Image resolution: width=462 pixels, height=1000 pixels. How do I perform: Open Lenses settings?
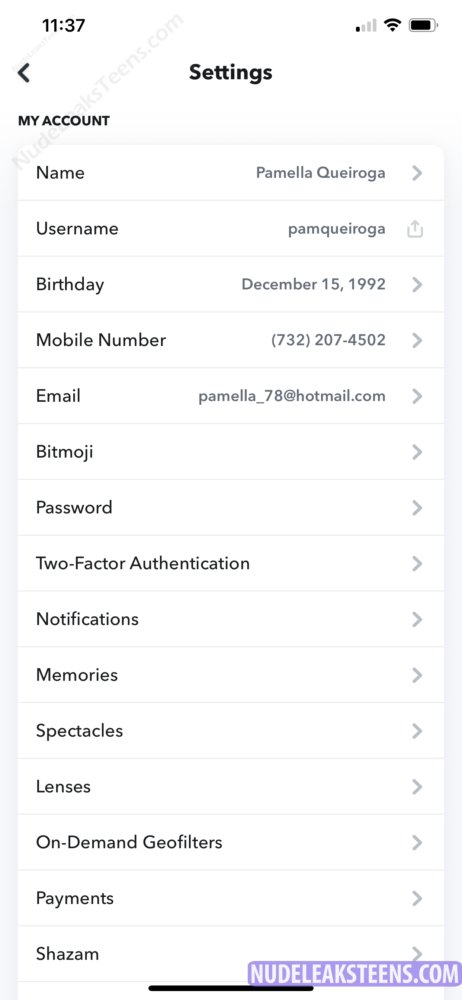point(230,786)
